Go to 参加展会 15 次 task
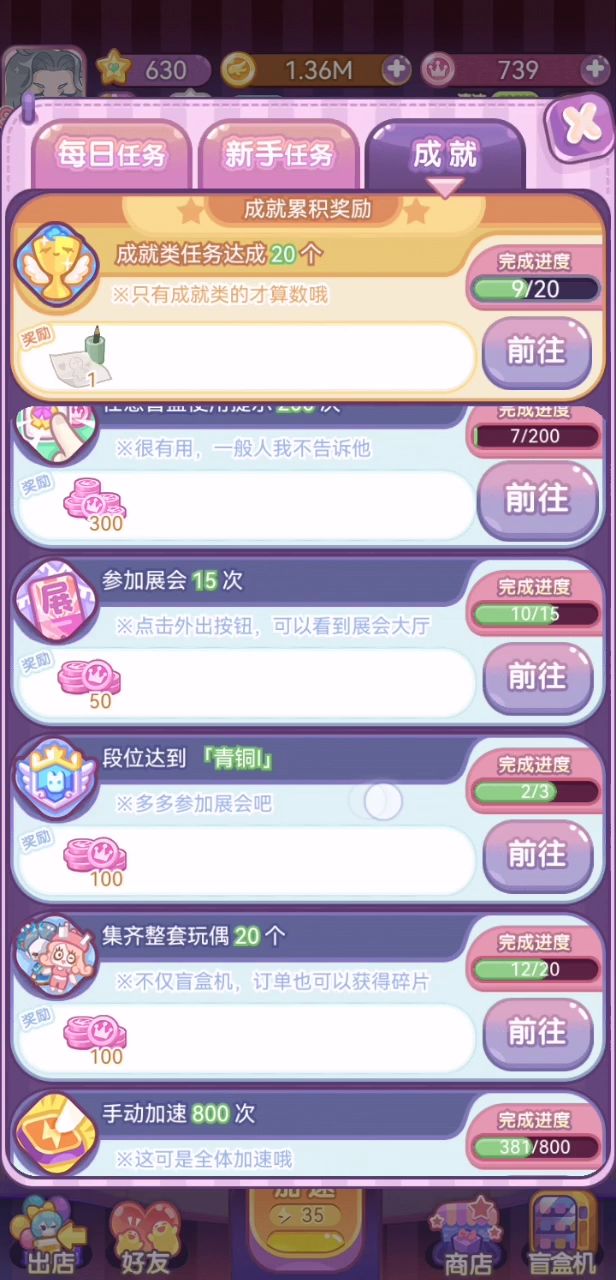Viewport: 616px width, 1280px height. tap(537, 677)
